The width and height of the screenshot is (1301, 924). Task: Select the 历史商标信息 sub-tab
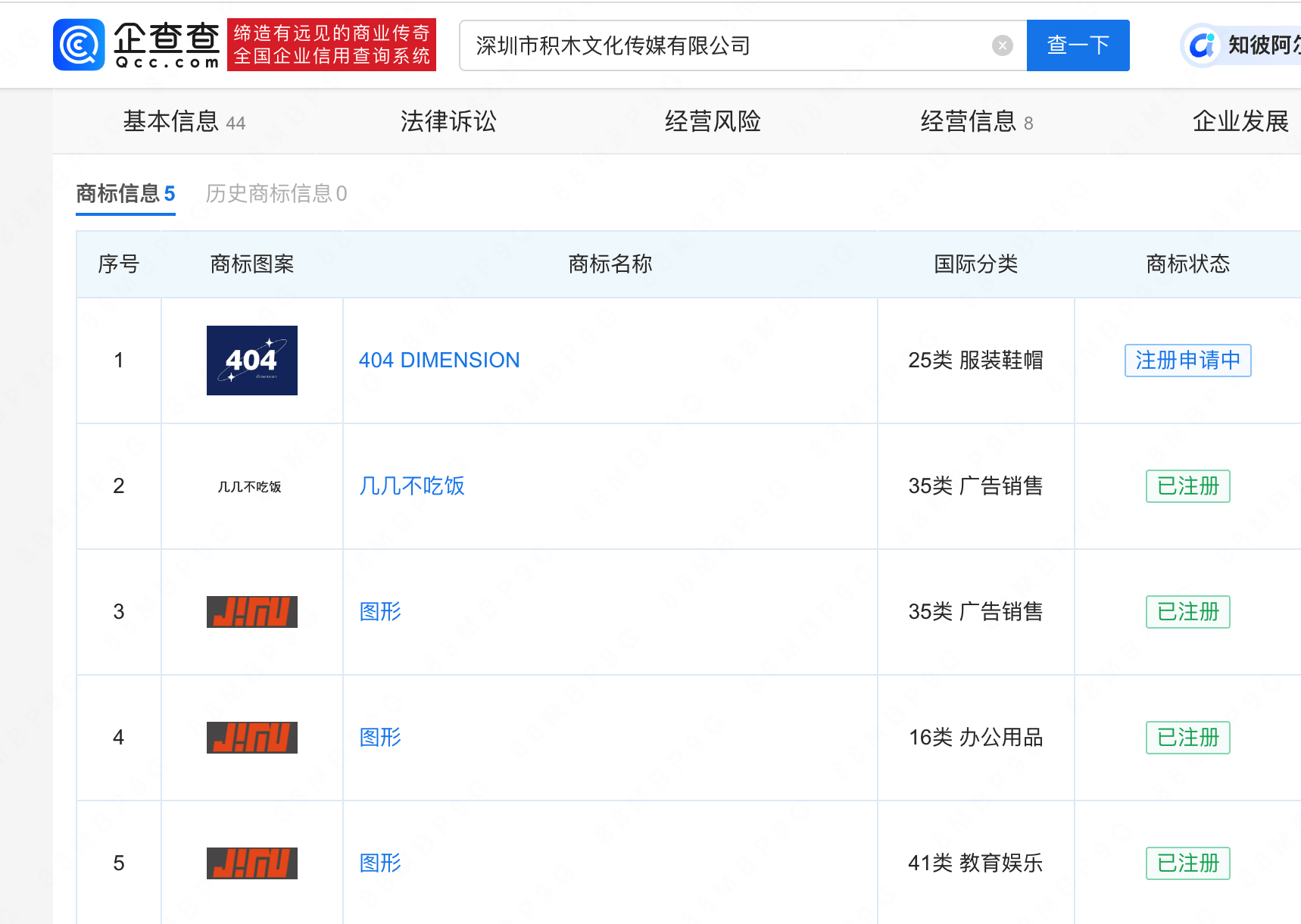(276, 194)
